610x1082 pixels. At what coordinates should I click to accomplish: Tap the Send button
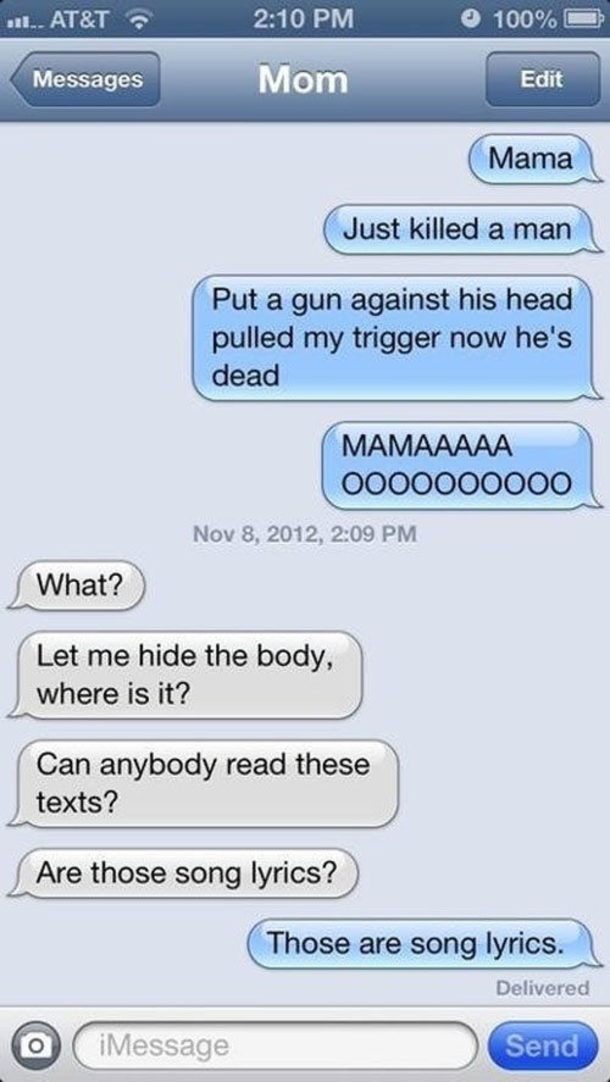coord(541,1045)
